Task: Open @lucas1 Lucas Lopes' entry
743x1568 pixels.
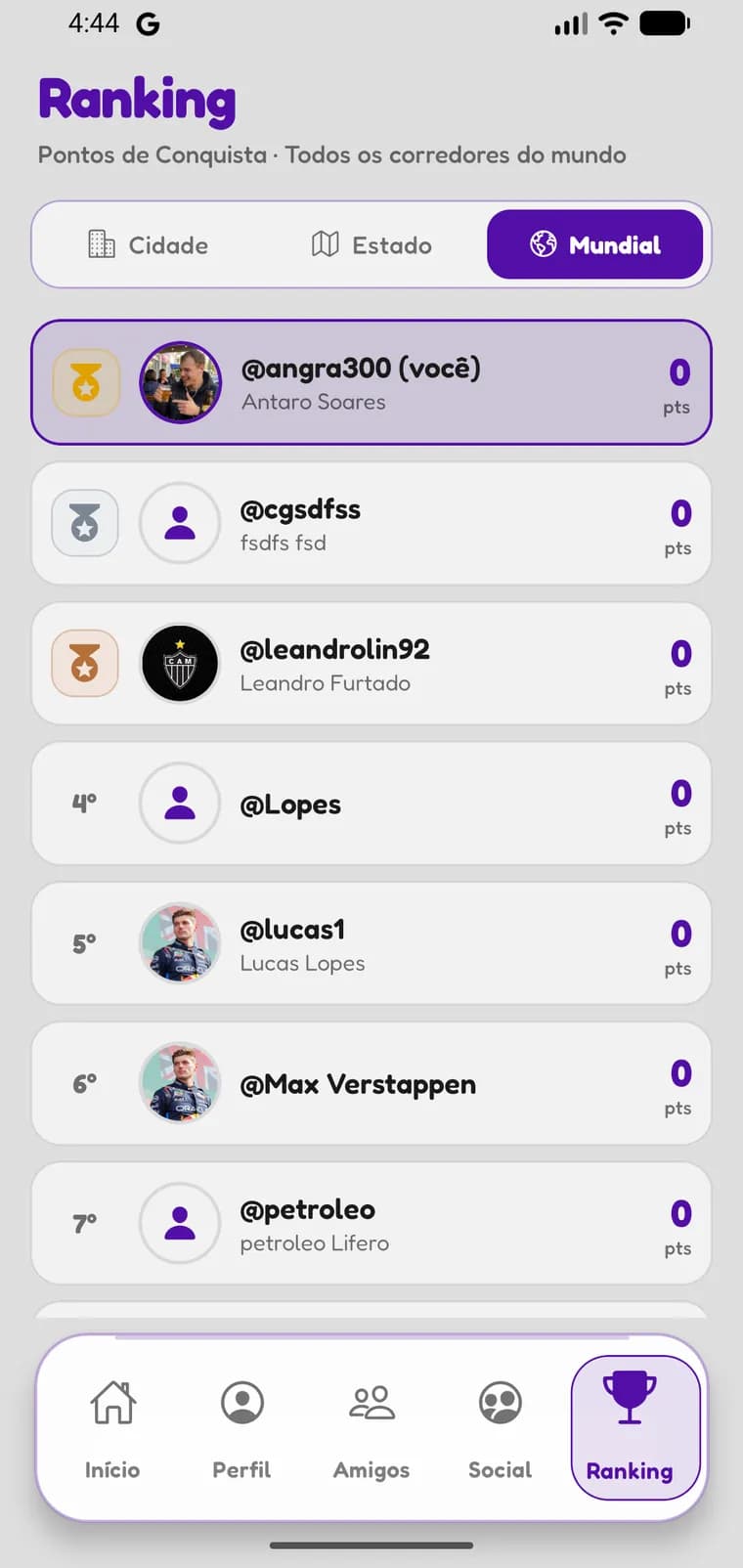Action: (x=371, y=943)
